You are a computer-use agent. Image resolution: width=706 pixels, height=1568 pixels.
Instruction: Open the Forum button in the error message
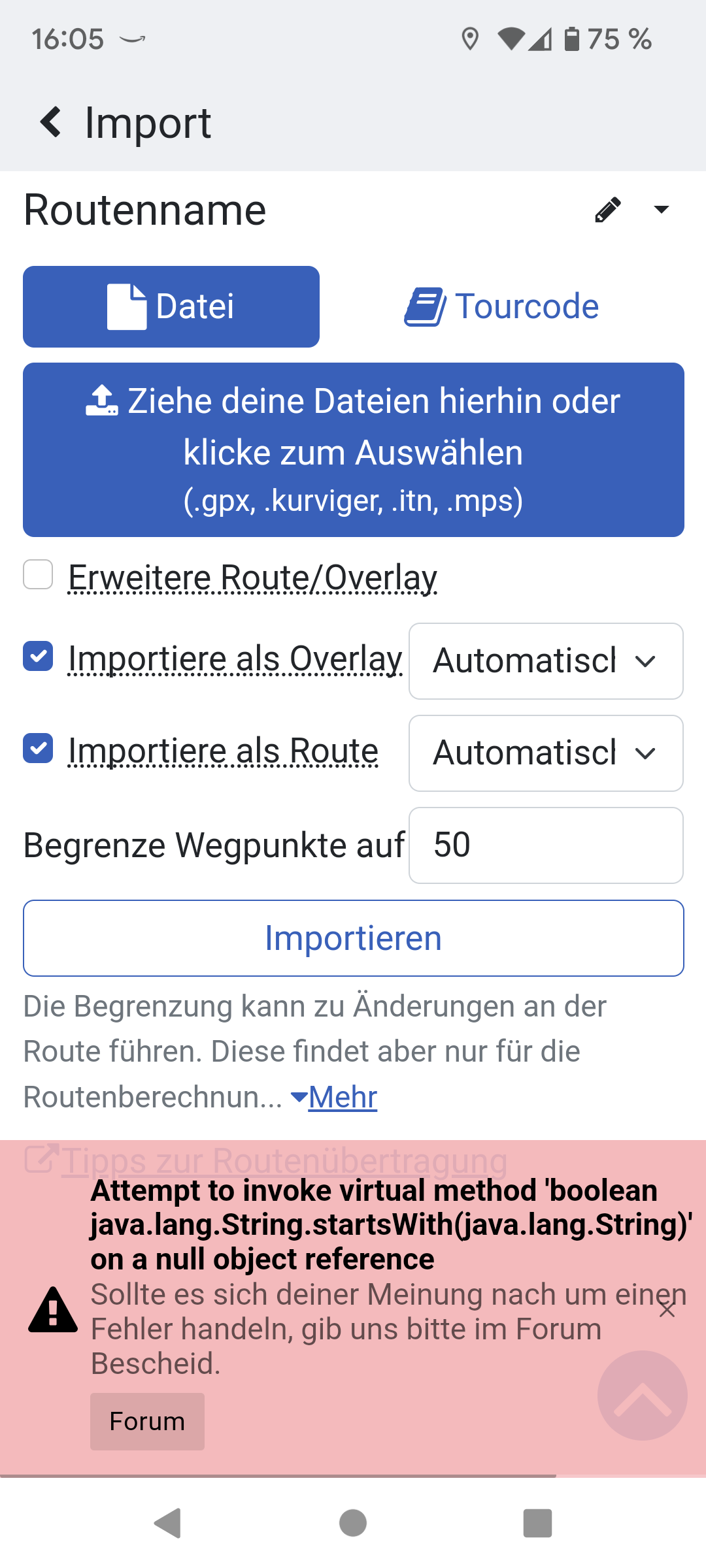coord(147,1422)
